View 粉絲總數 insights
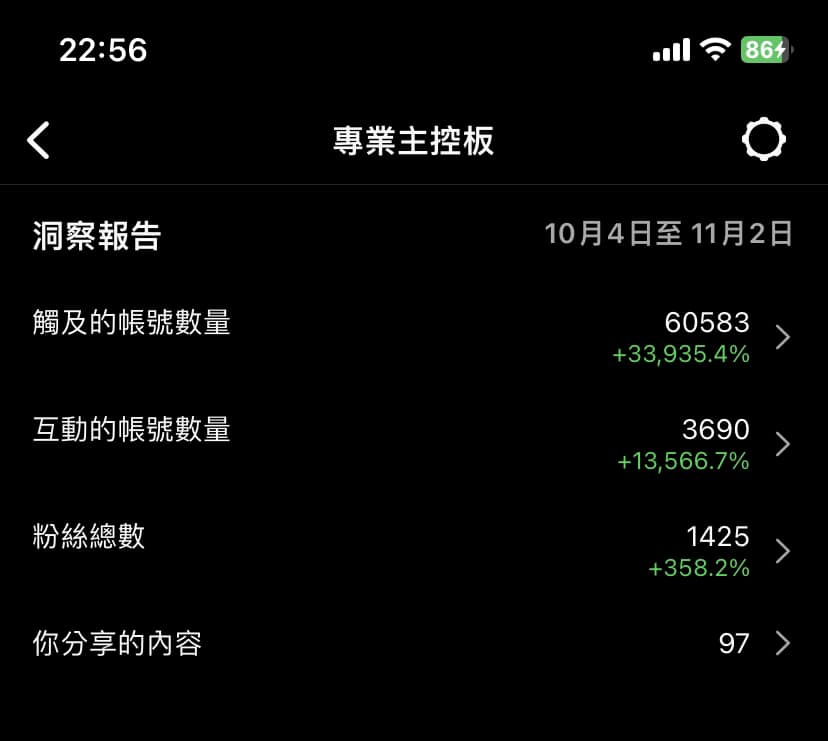This screenshot has height=741, width=828. click(412, 551)
